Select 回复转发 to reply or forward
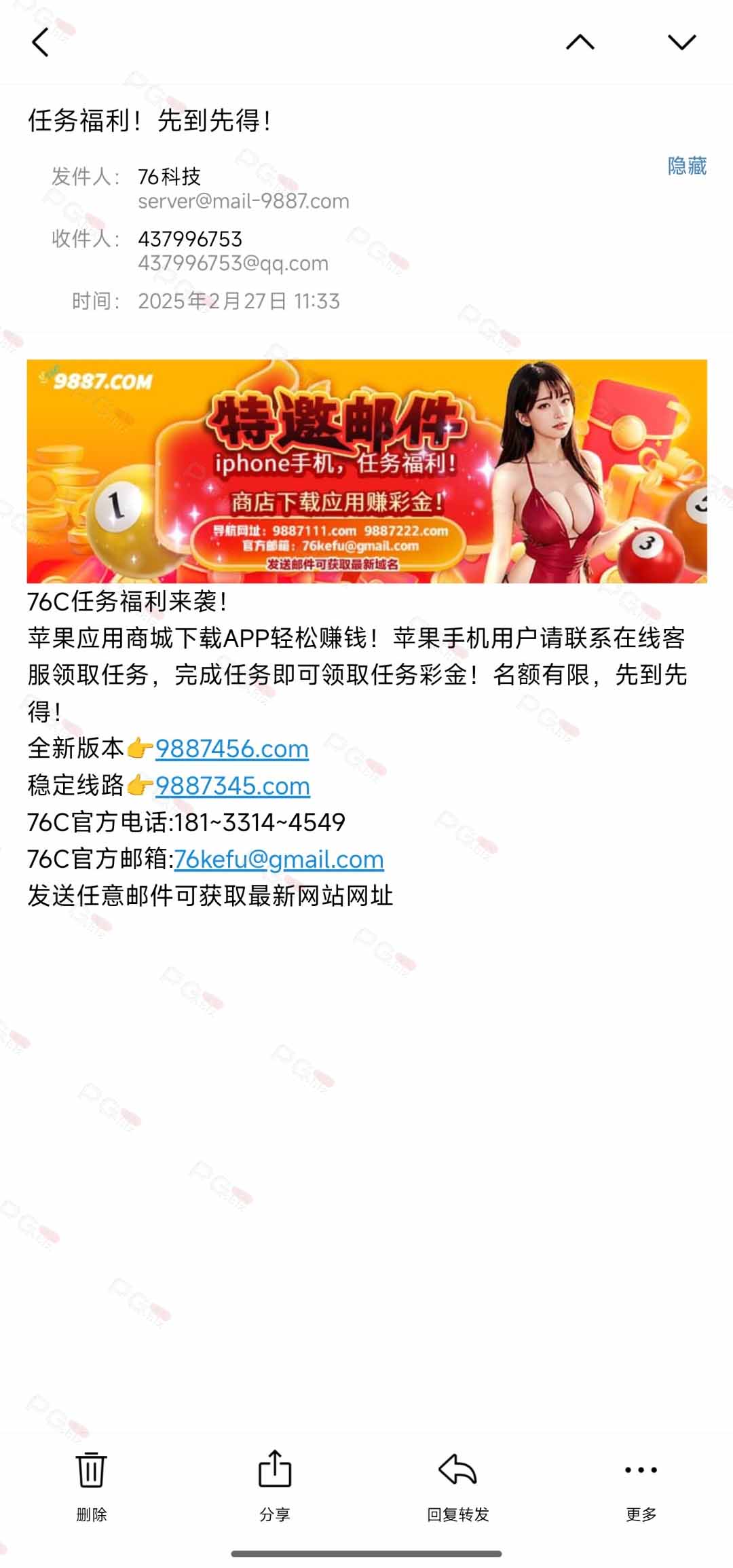733x1568 pixels. [x=458, y=1485]
